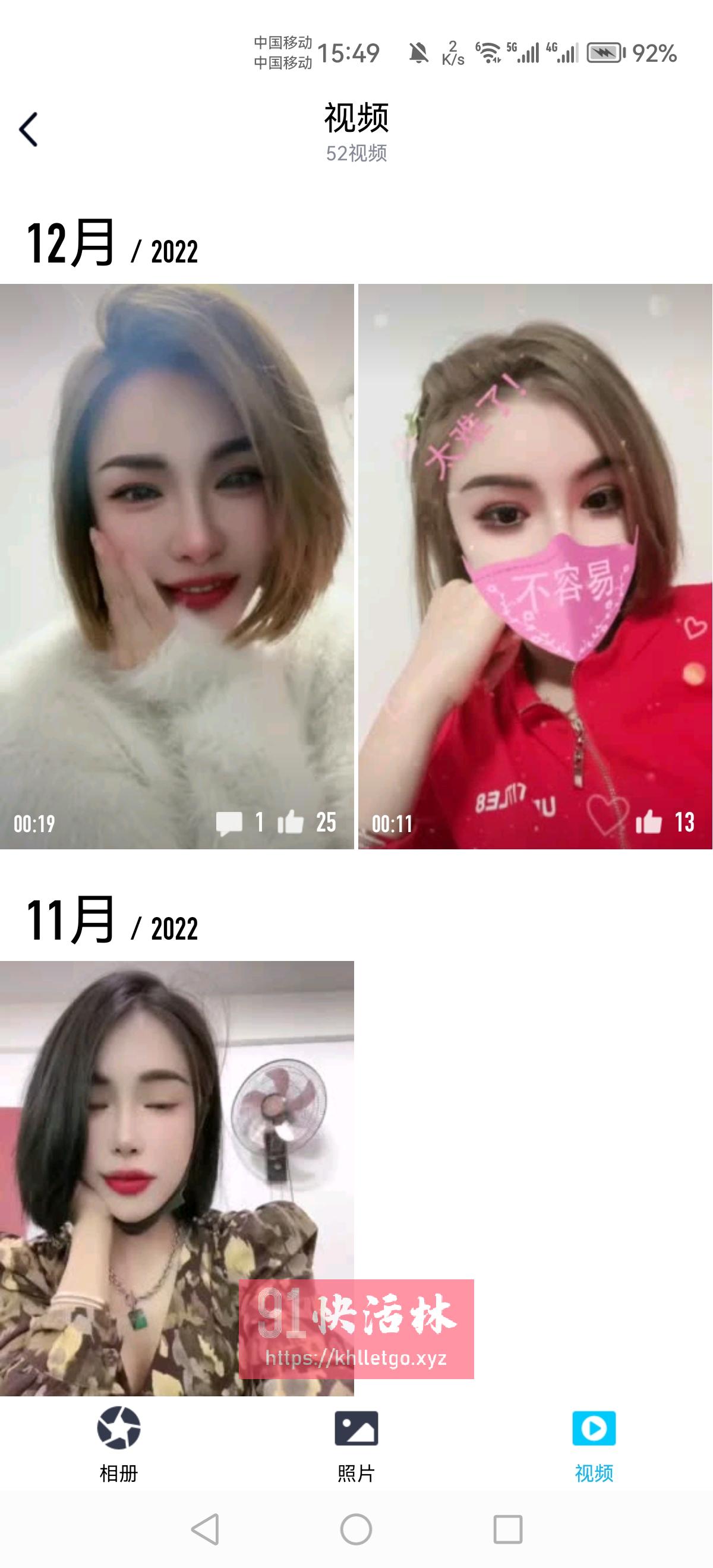The height and width of the screenshot is (1568, 713).
Task: Tap the muted notification bell in status bar
Action: coord(418,53)
